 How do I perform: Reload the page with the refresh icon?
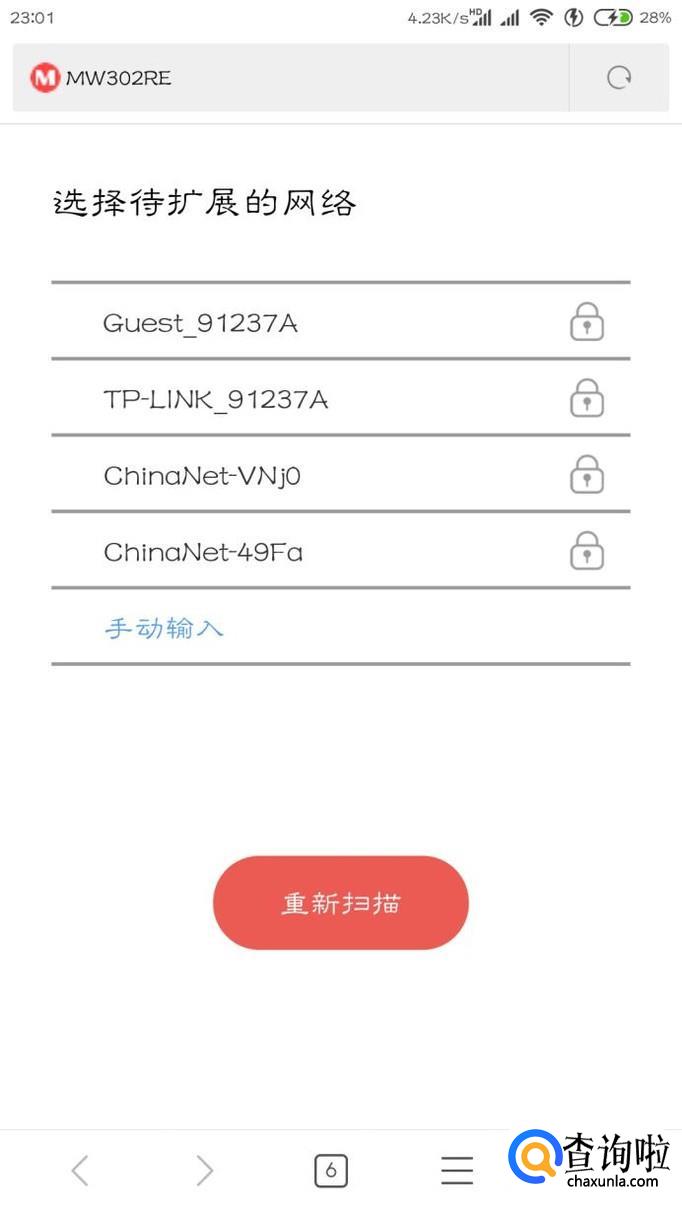(x=619, y=77)
